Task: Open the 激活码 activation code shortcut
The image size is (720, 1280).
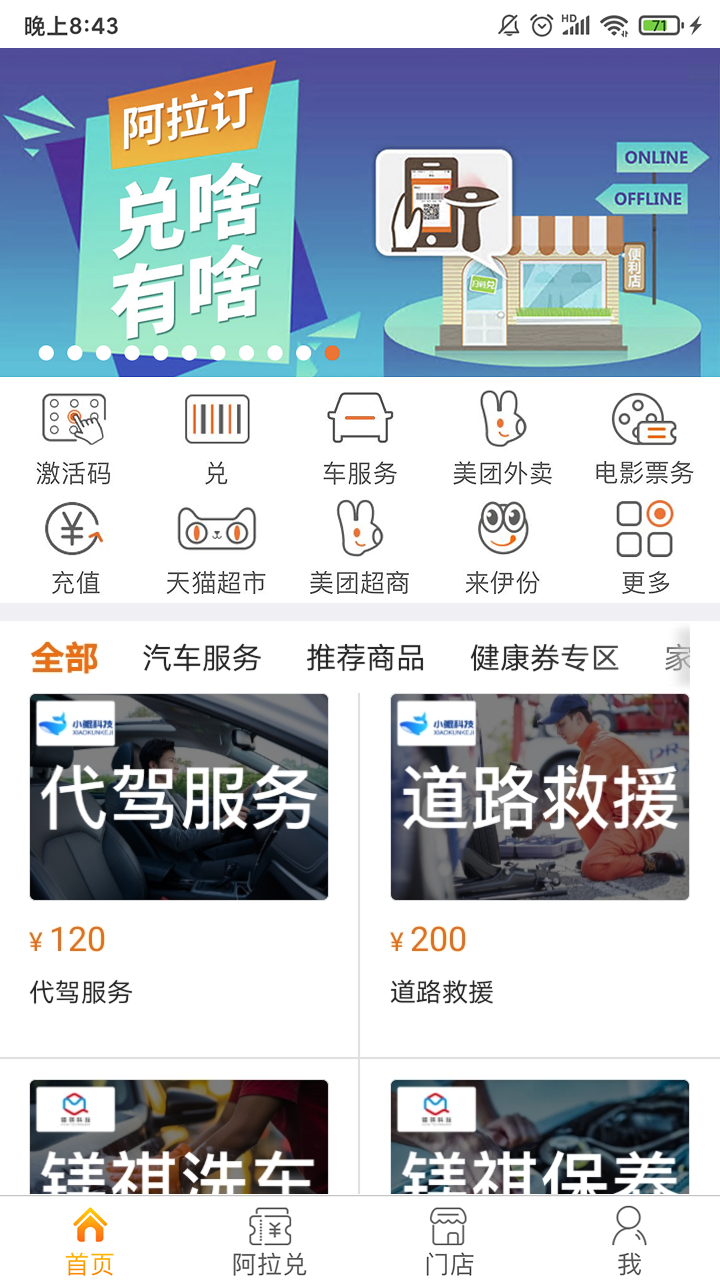Action: 74,438
